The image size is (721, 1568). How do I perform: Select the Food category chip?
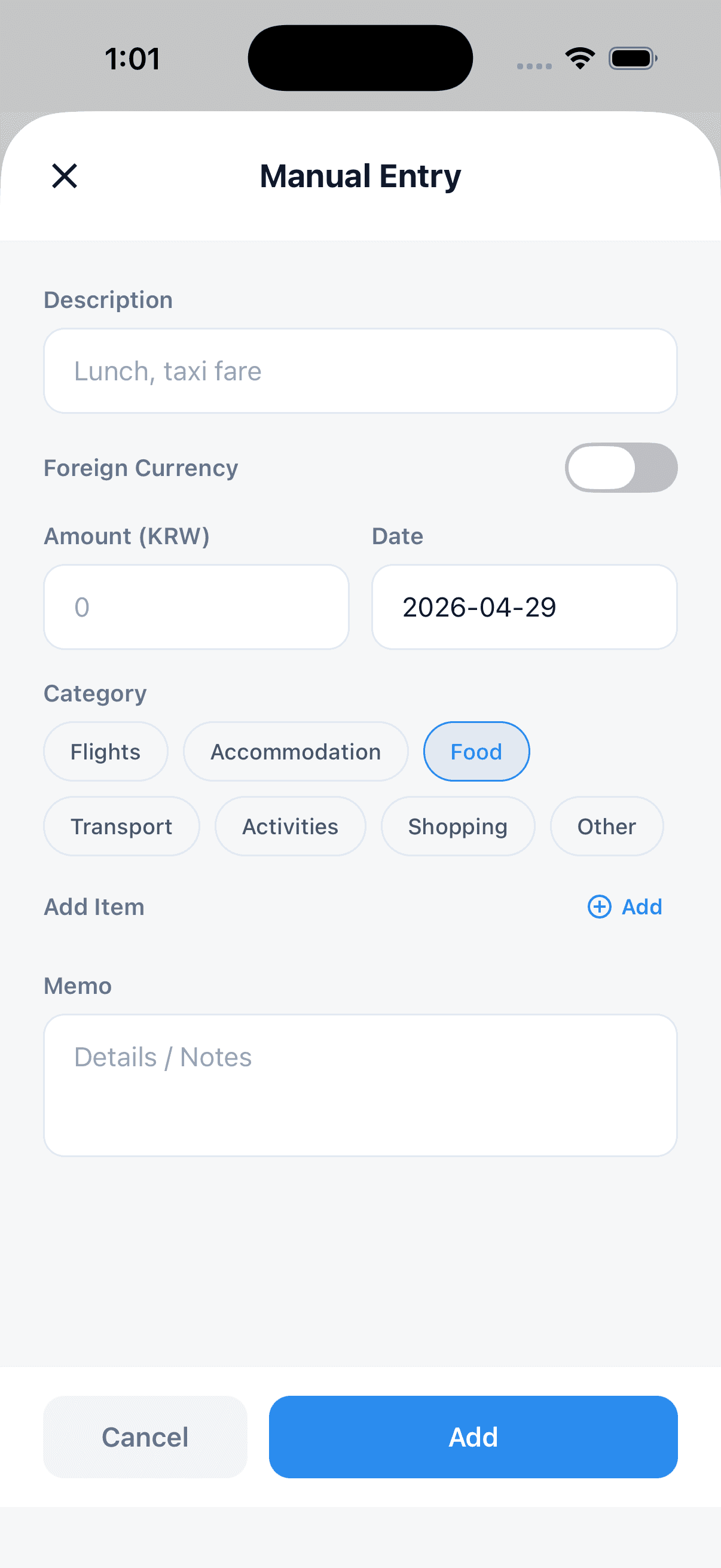(476, 751)
